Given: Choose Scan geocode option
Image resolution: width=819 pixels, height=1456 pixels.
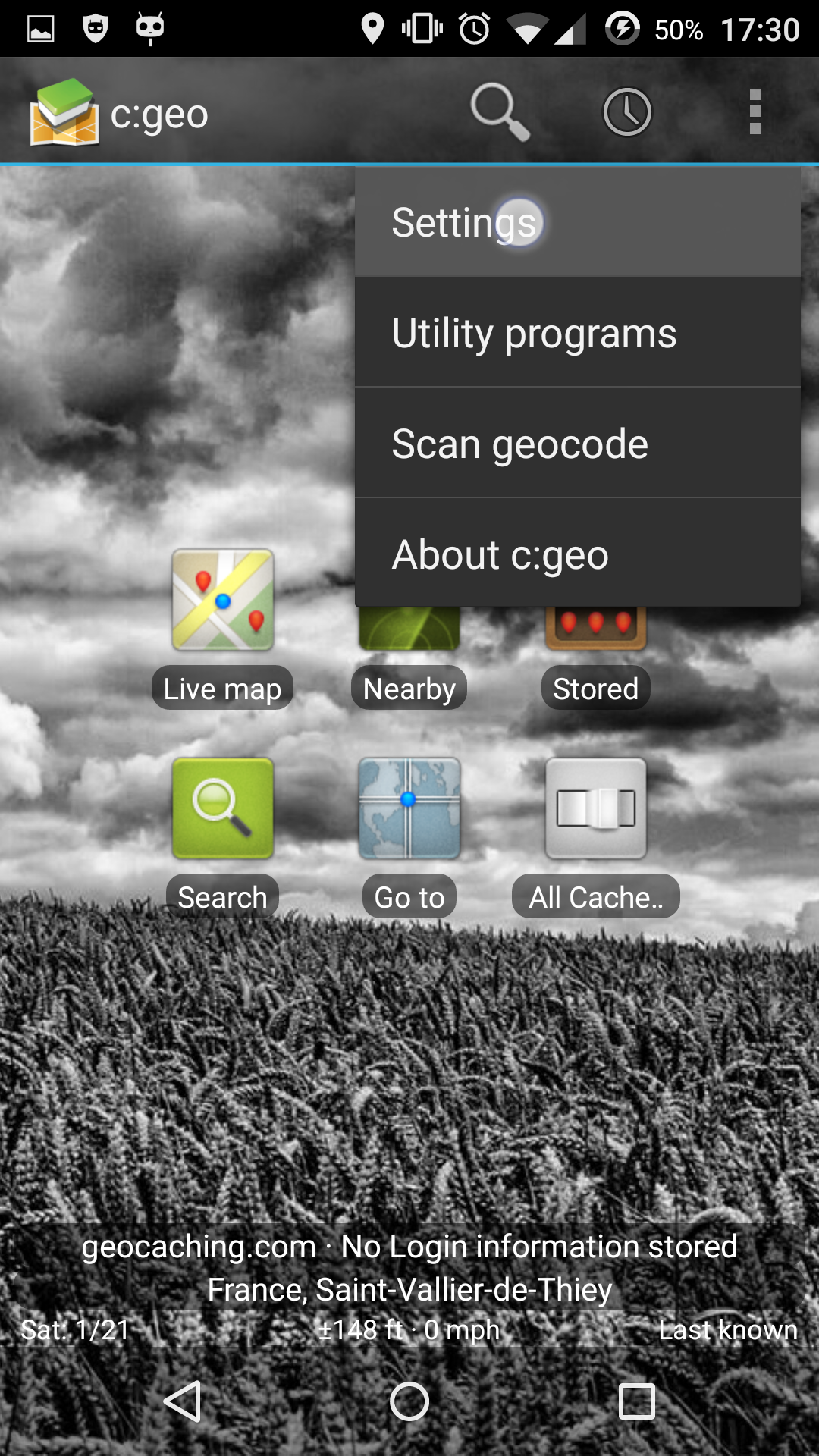Looking at the screenshot, I should (576, 444).
